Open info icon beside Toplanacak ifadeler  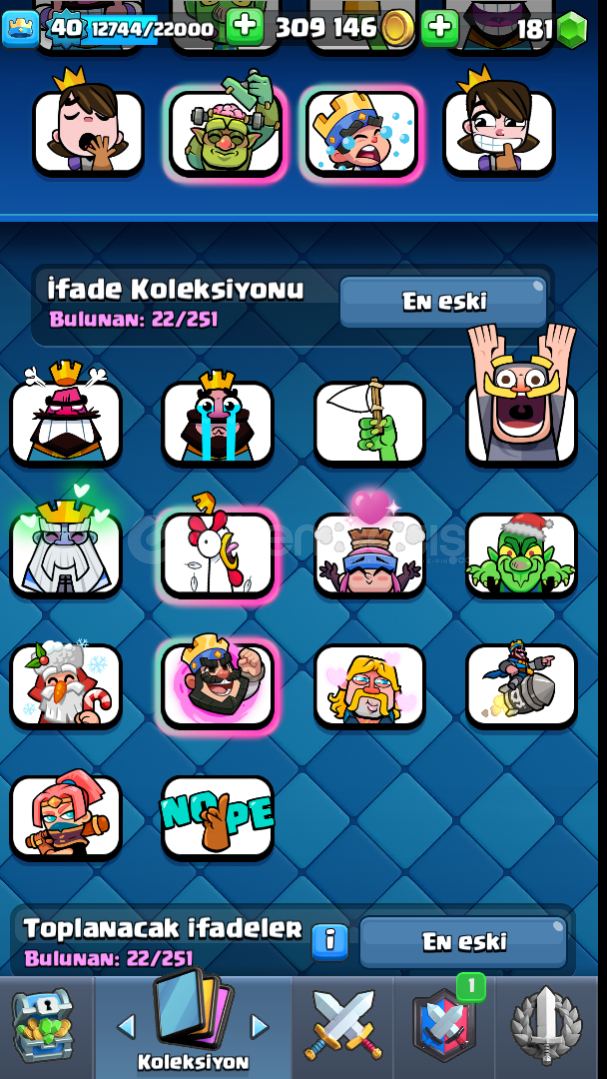pos(330,942)
